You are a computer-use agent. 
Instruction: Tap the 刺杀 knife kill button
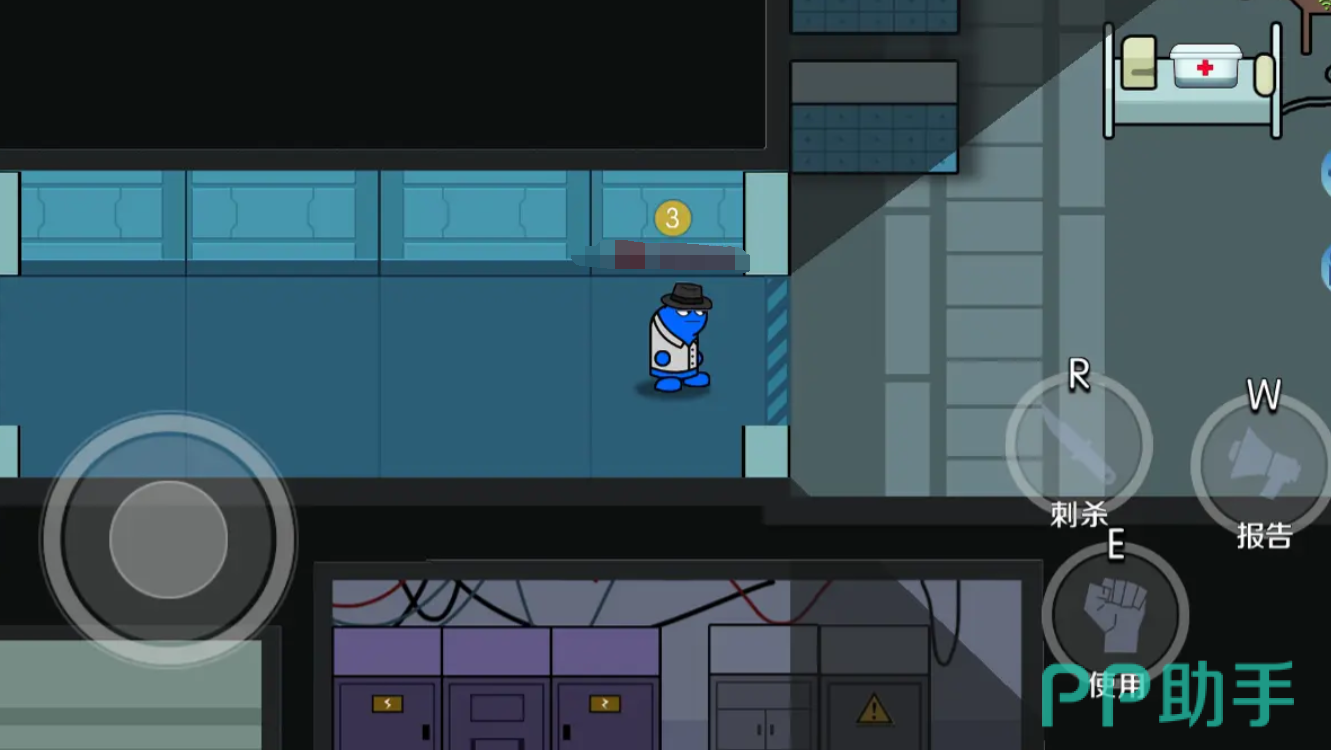1078,444
